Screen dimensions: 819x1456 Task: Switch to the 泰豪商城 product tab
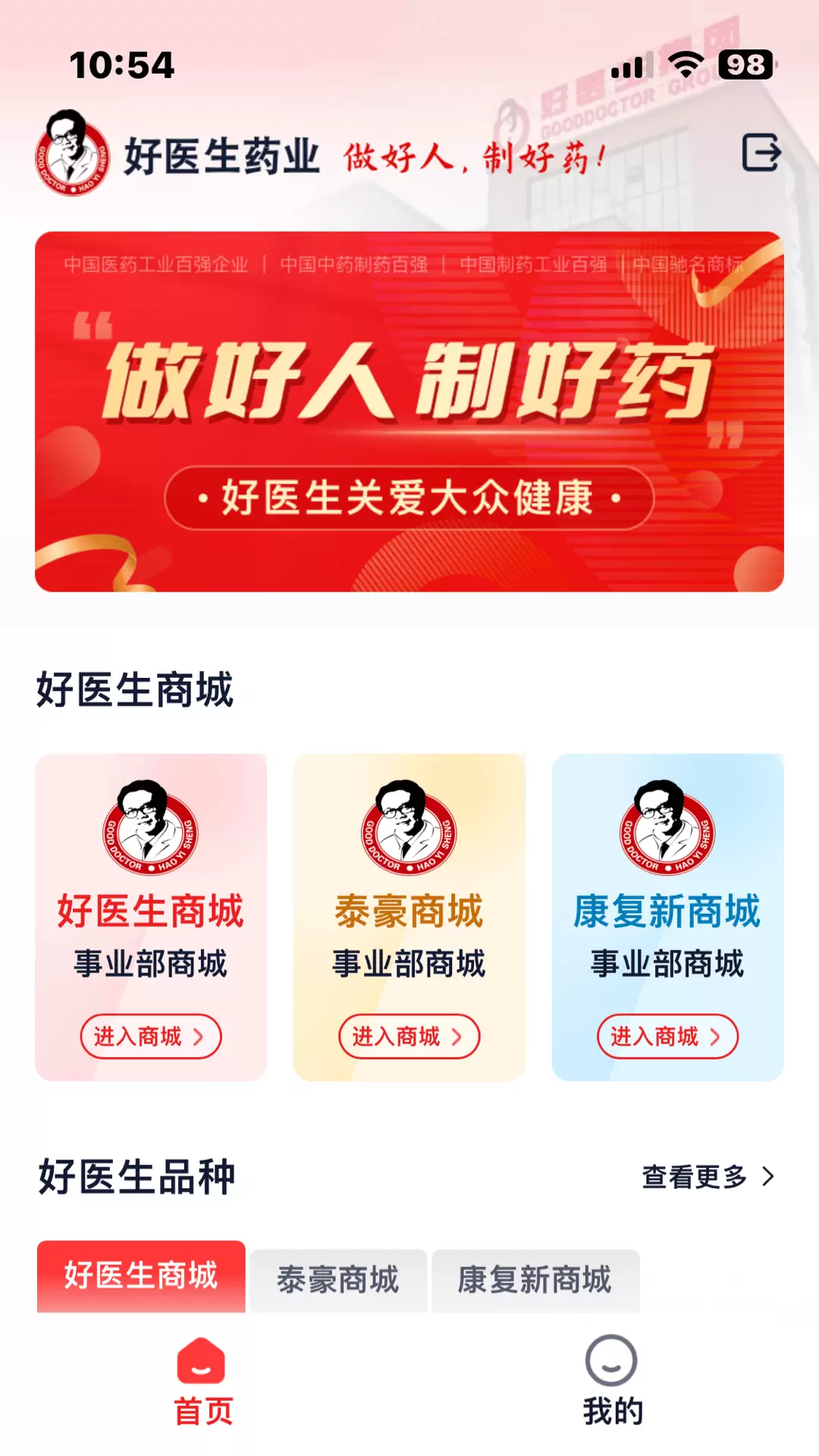click(x=338, y=1281)
